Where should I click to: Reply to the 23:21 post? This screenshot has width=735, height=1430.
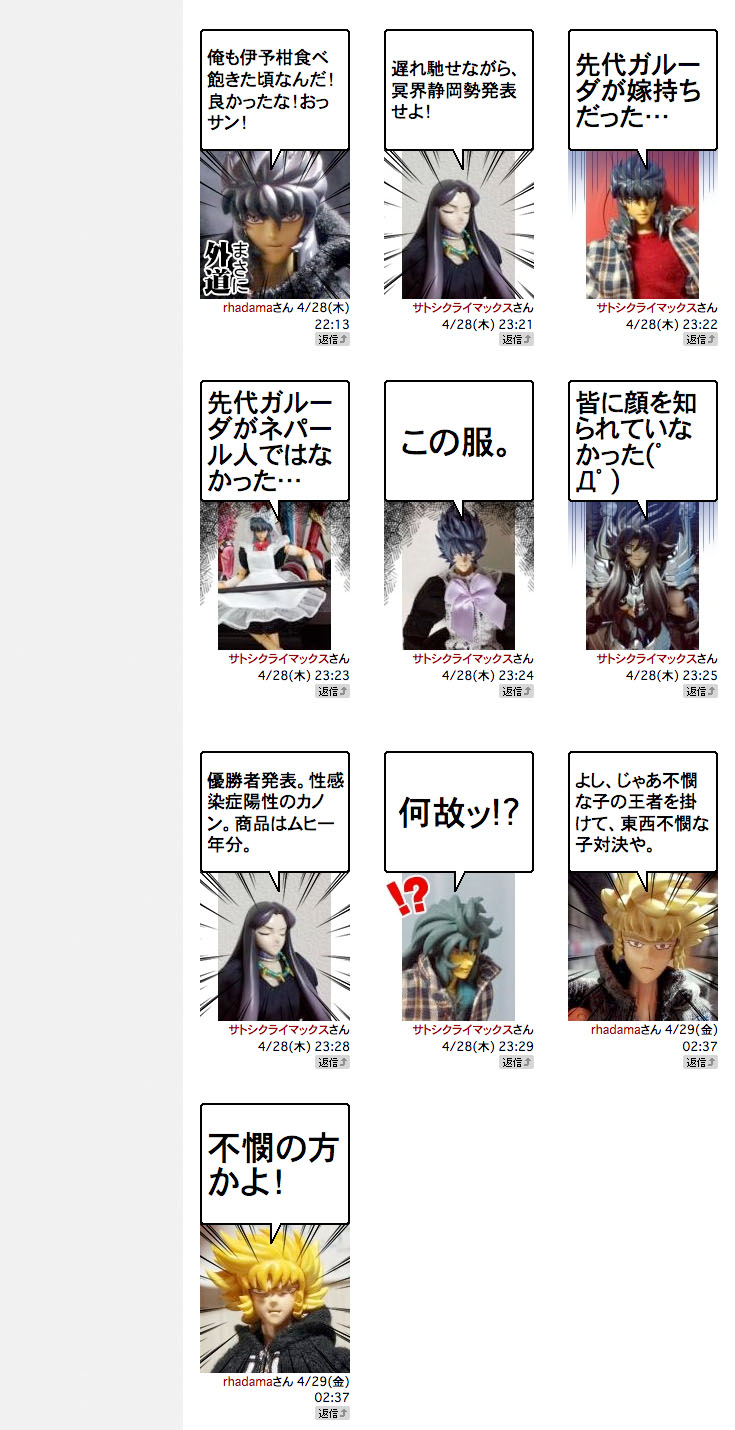(517, 339)
